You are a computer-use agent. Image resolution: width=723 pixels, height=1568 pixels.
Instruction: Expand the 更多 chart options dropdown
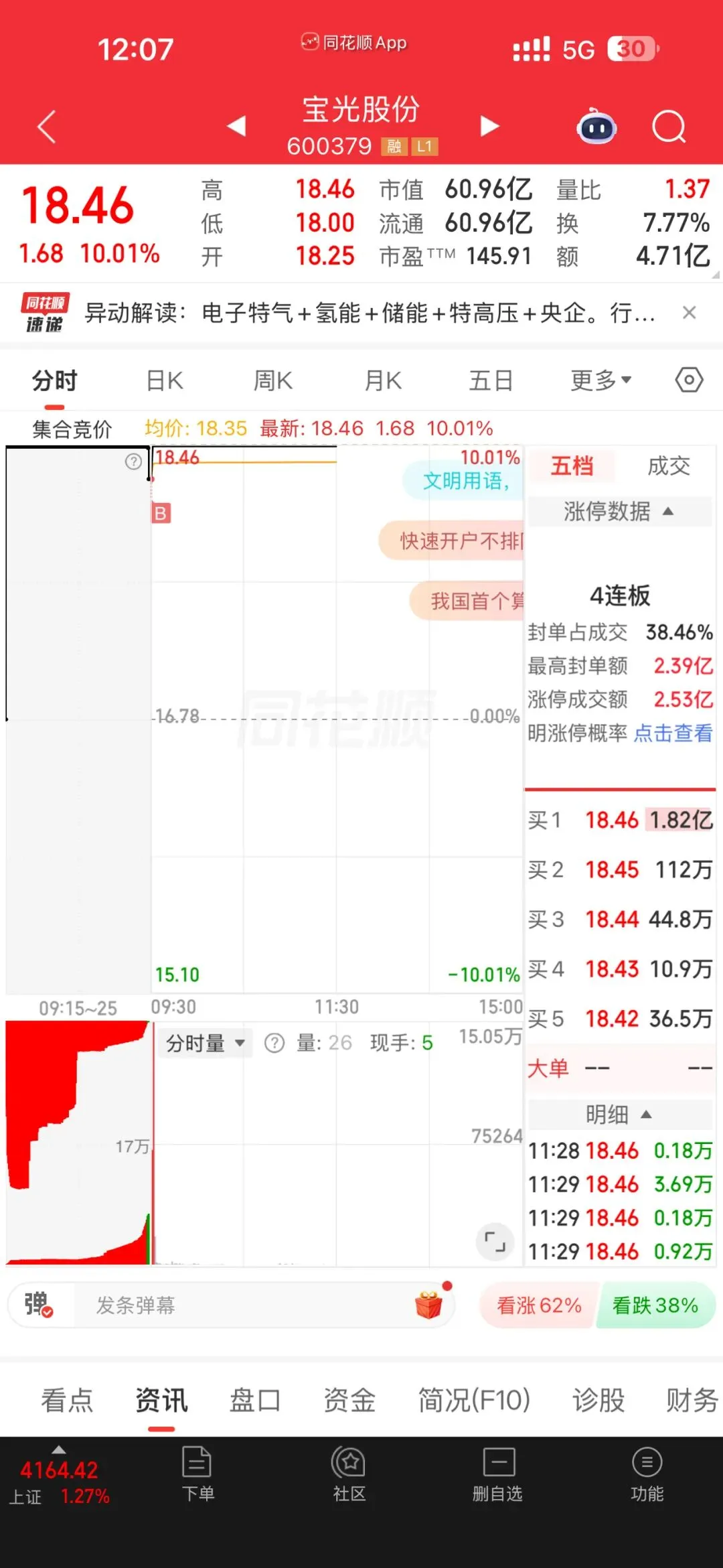pyautogui.click(x=600, y=380)
